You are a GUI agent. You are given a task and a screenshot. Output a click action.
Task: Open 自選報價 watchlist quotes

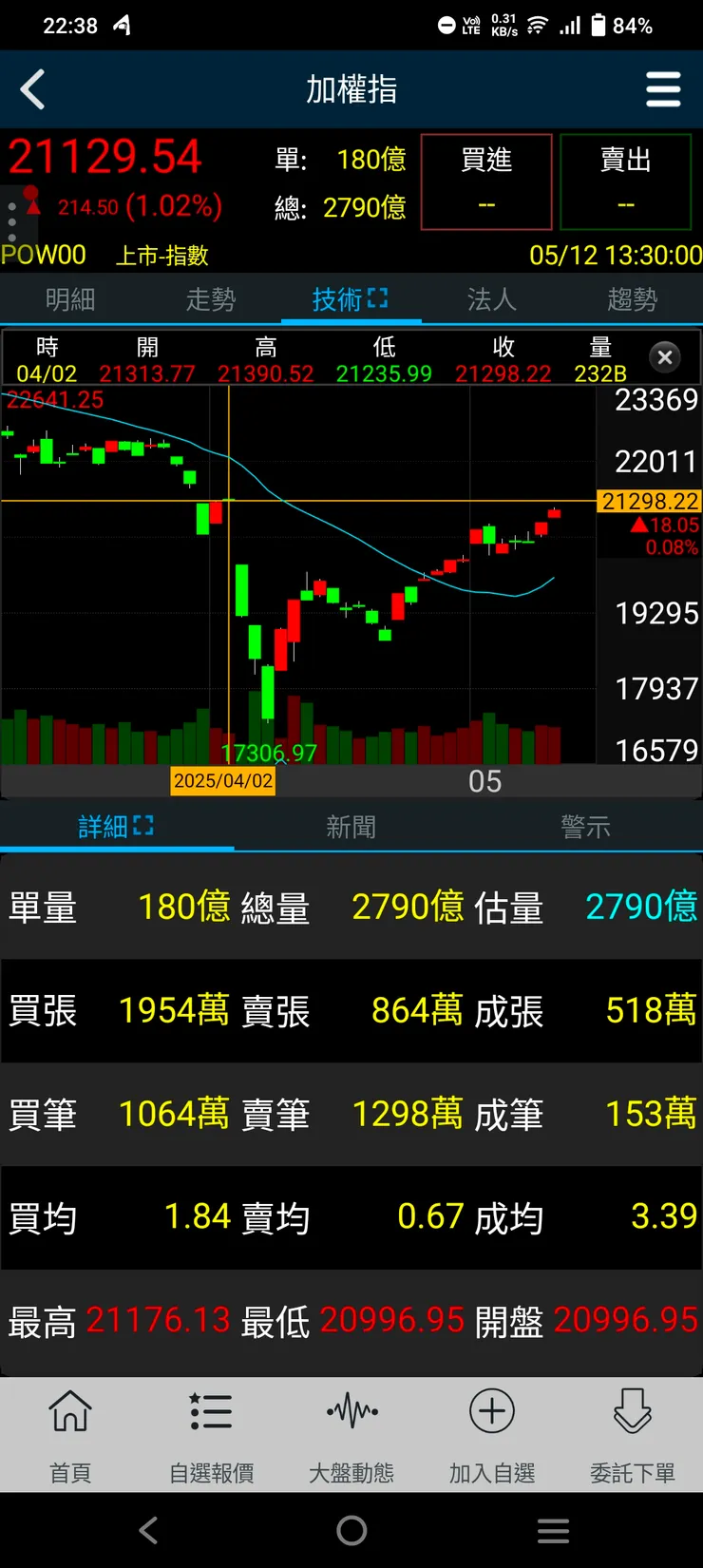(x=211, y=1435)
